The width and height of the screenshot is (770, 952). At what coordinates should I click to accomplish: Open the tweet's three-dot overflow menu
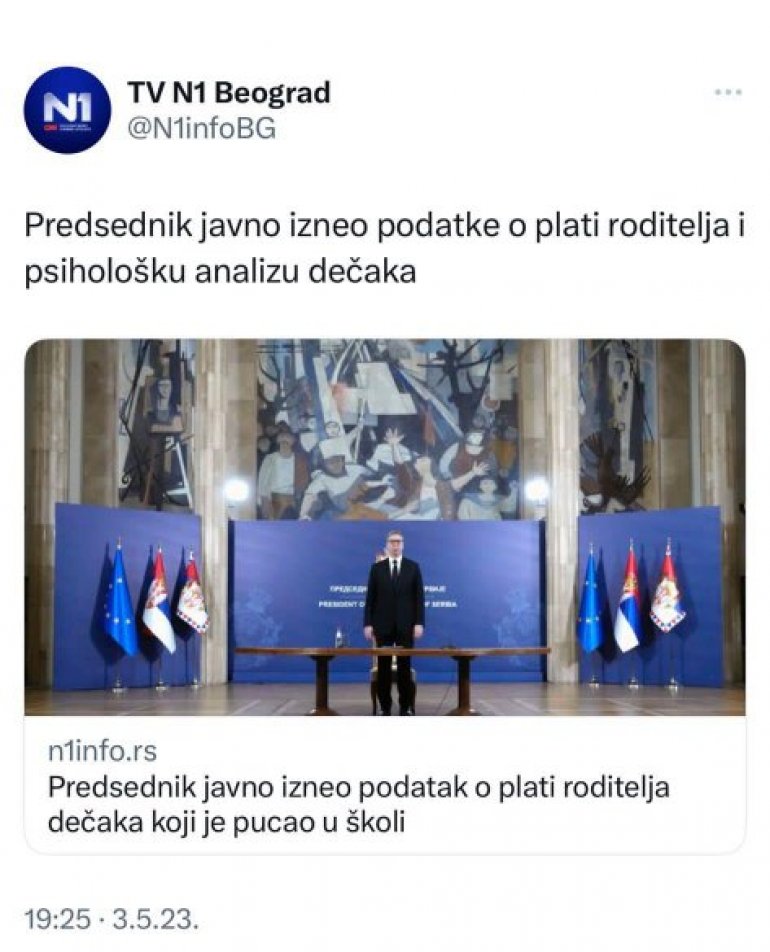[x=728, y=93]
